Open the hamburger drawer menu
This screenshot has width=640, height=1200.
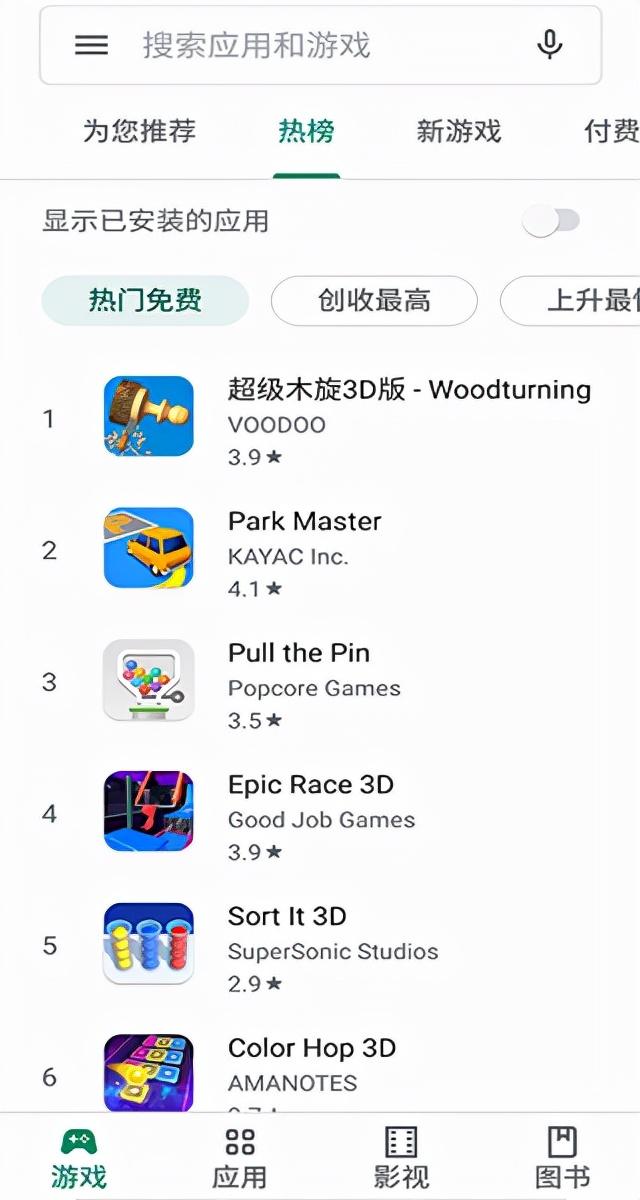click(91, 45)
